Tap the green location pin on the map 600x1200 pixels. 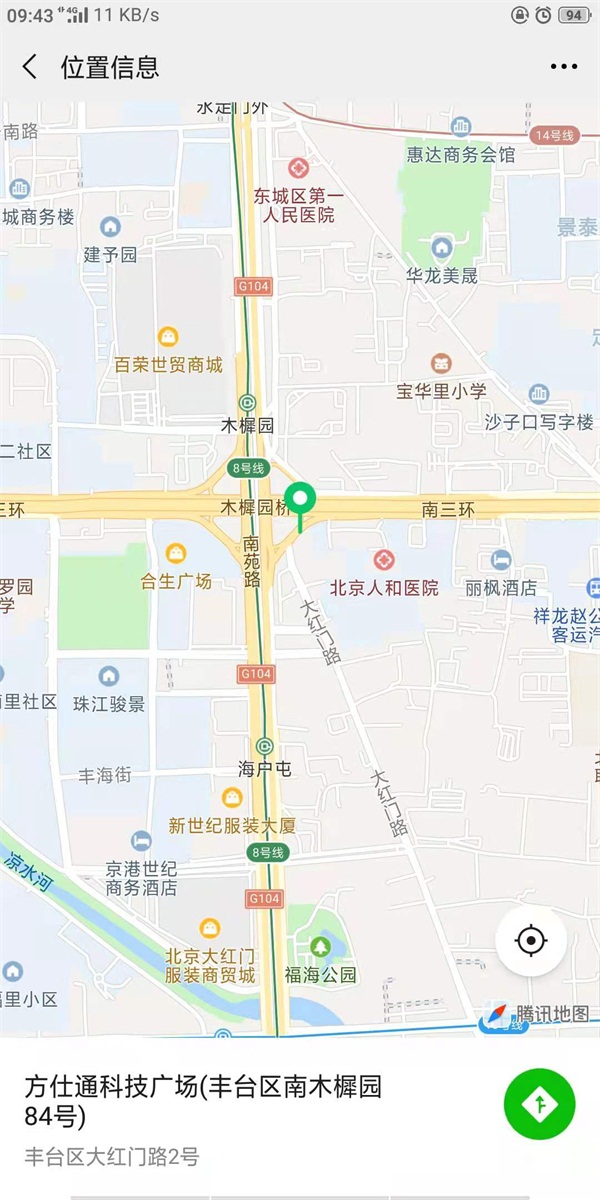tap(300, 498)
